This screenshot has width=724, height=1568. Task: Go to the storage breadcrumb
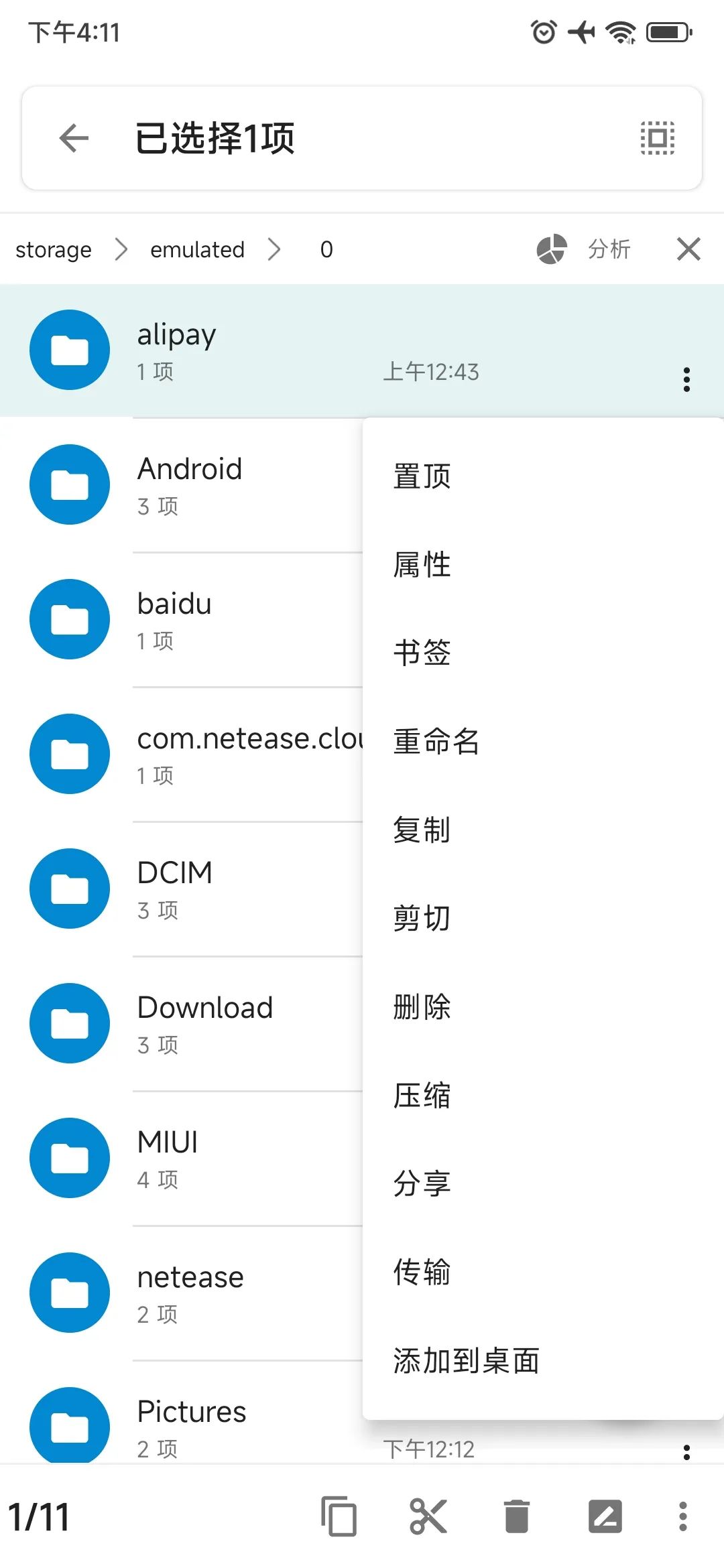(54, 249)
